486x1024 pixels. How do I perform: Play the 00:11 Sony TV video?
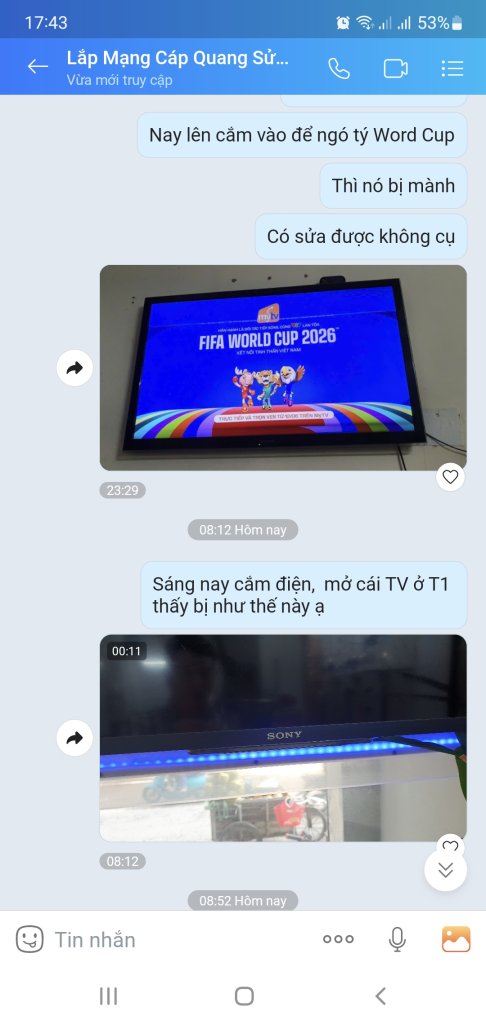point(283,738)
